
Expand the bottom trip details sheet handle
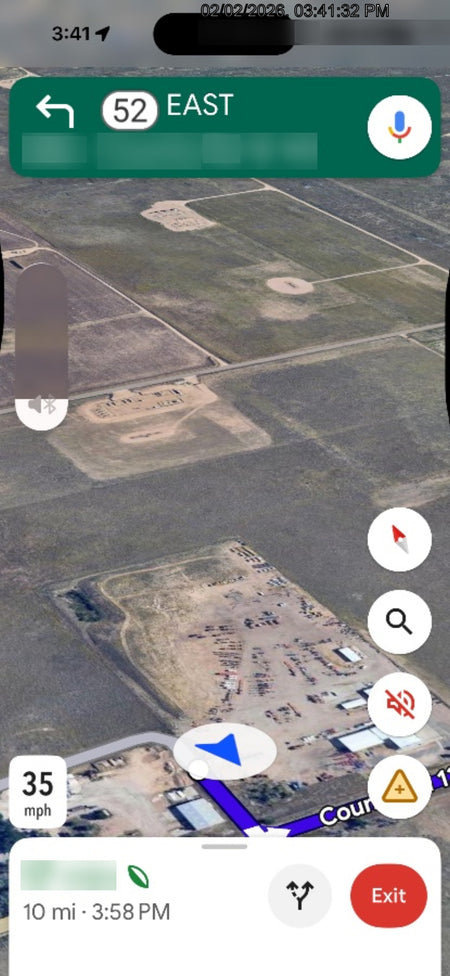[225, 847]
